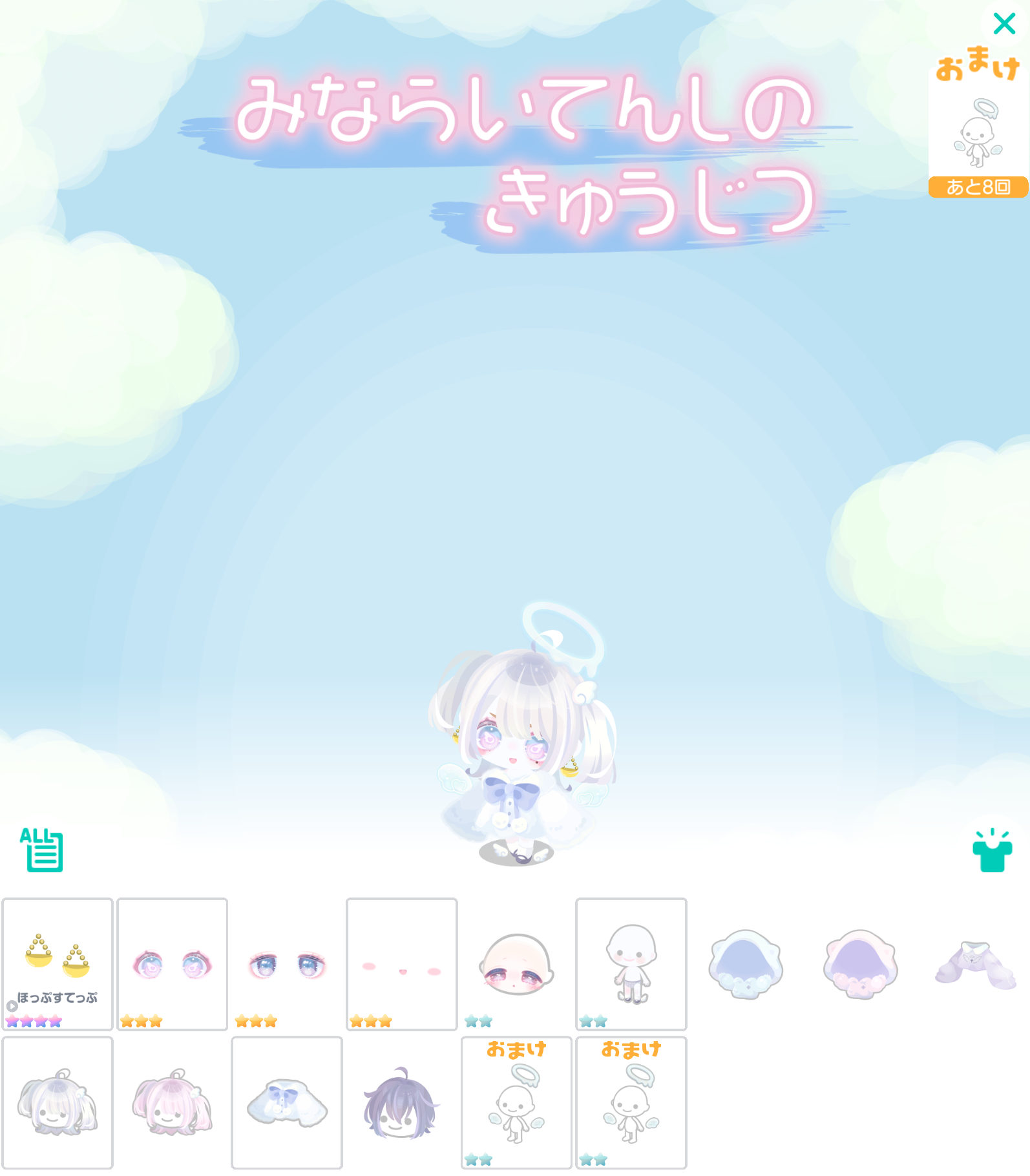Select the first おまけ angel item
1030x1176 pixels.
(516, 1102)
